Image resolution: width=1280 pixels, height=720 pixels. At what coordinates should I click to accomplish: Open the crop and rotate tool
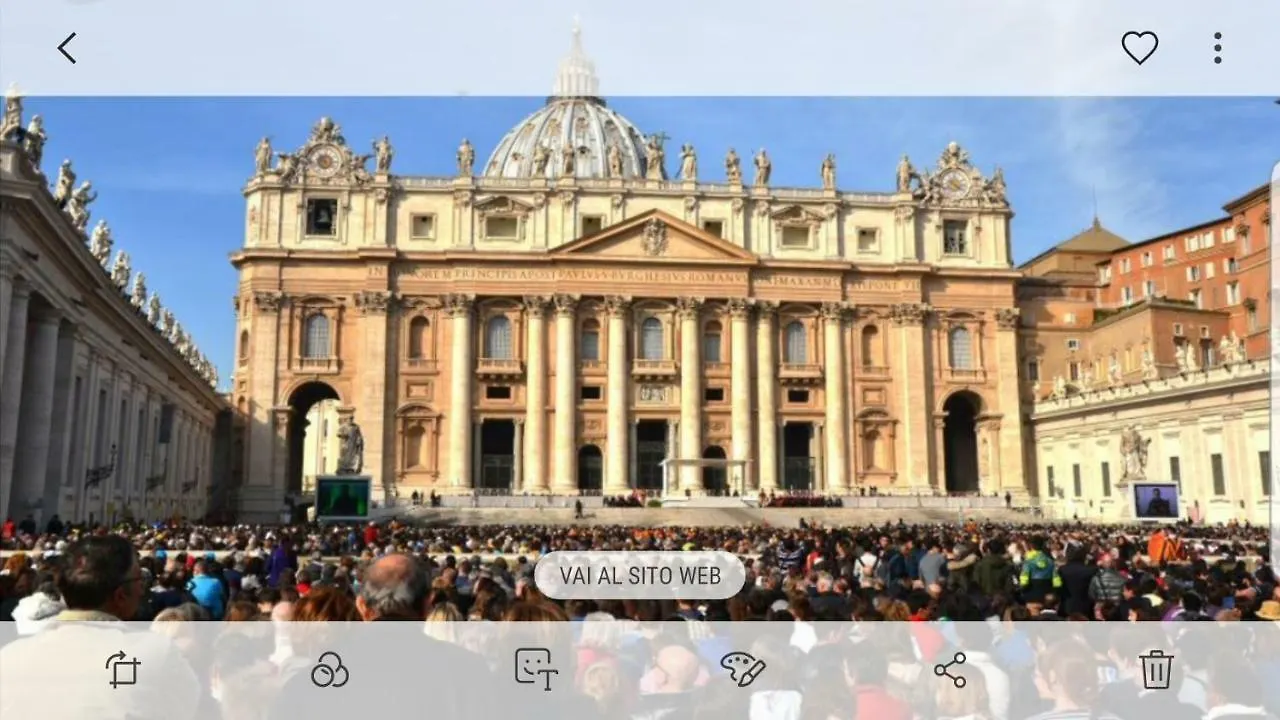[x=123, y=669]
